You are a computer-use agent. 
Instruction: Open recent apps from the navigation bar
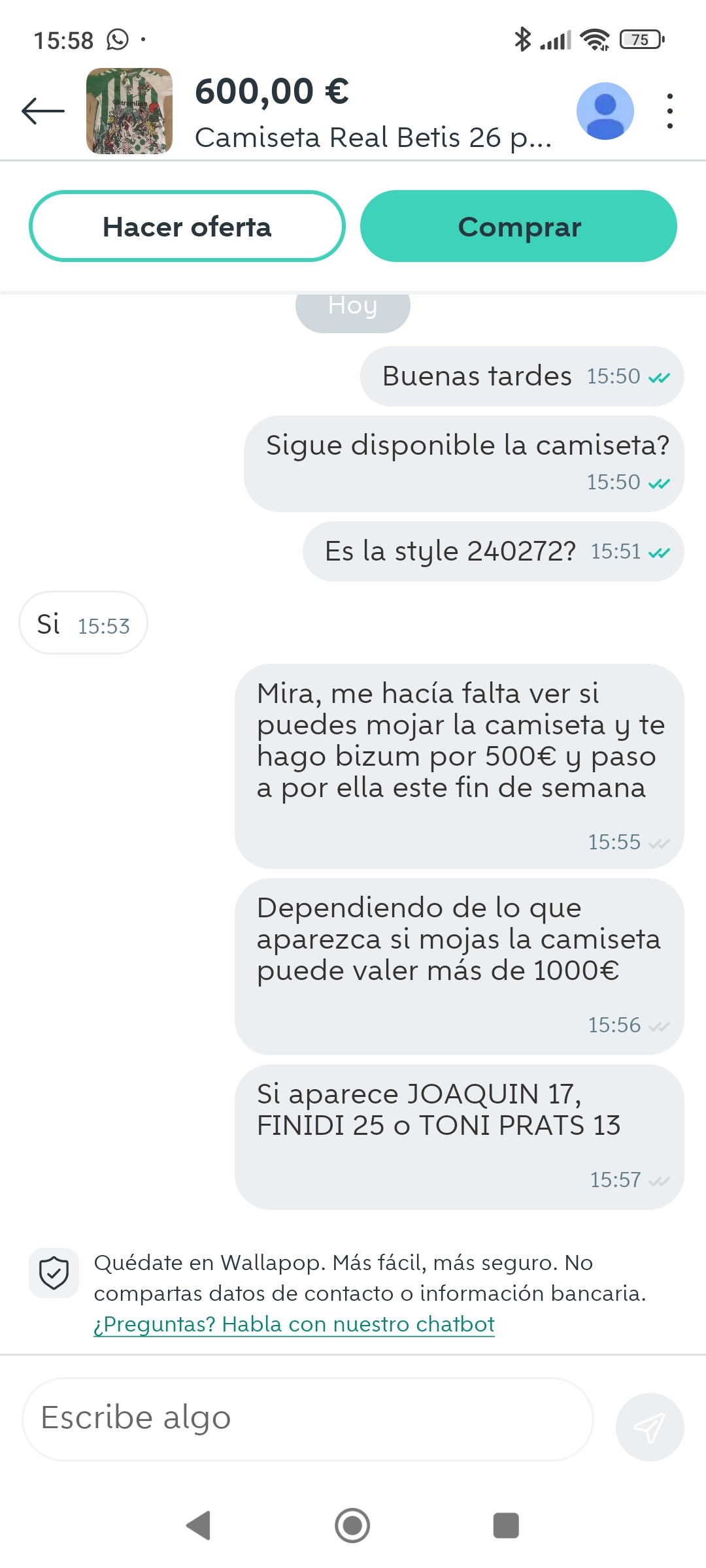pyautogui.click(x=505, y=1526)
